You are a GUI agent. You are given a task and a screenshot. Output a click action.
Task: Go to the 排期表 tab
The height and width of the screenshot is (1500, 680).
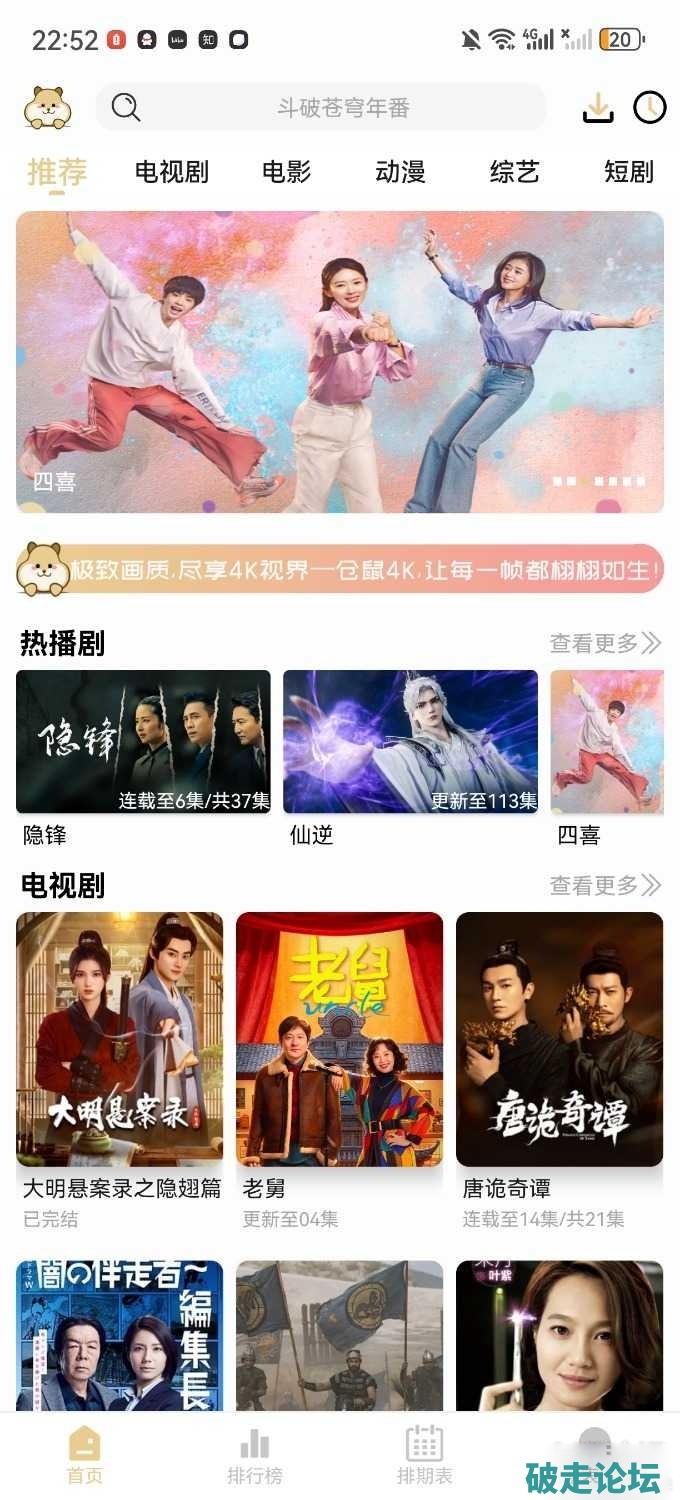click(x=424, y=1456)
